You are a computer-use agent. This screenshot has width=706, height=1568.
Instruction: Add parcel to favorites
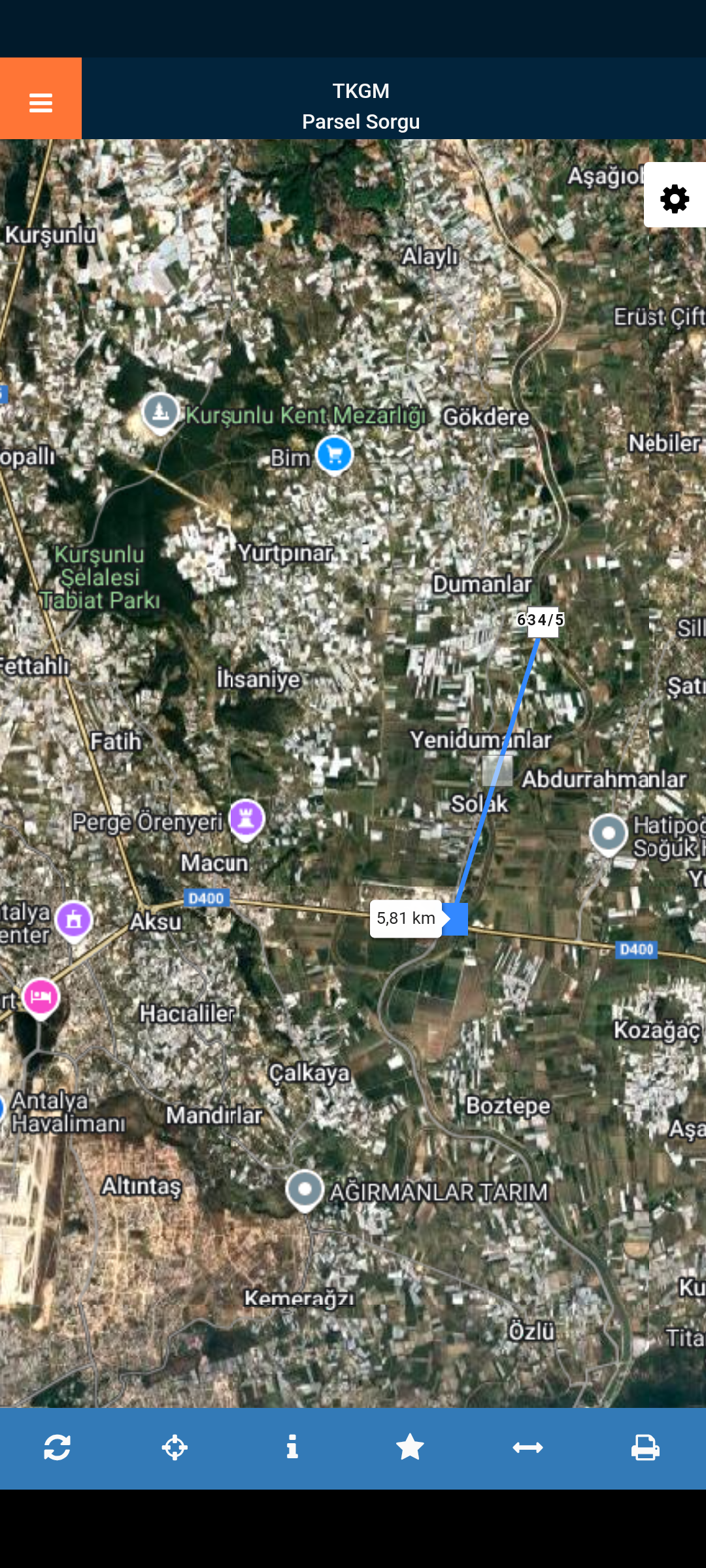coord(410,1447)
